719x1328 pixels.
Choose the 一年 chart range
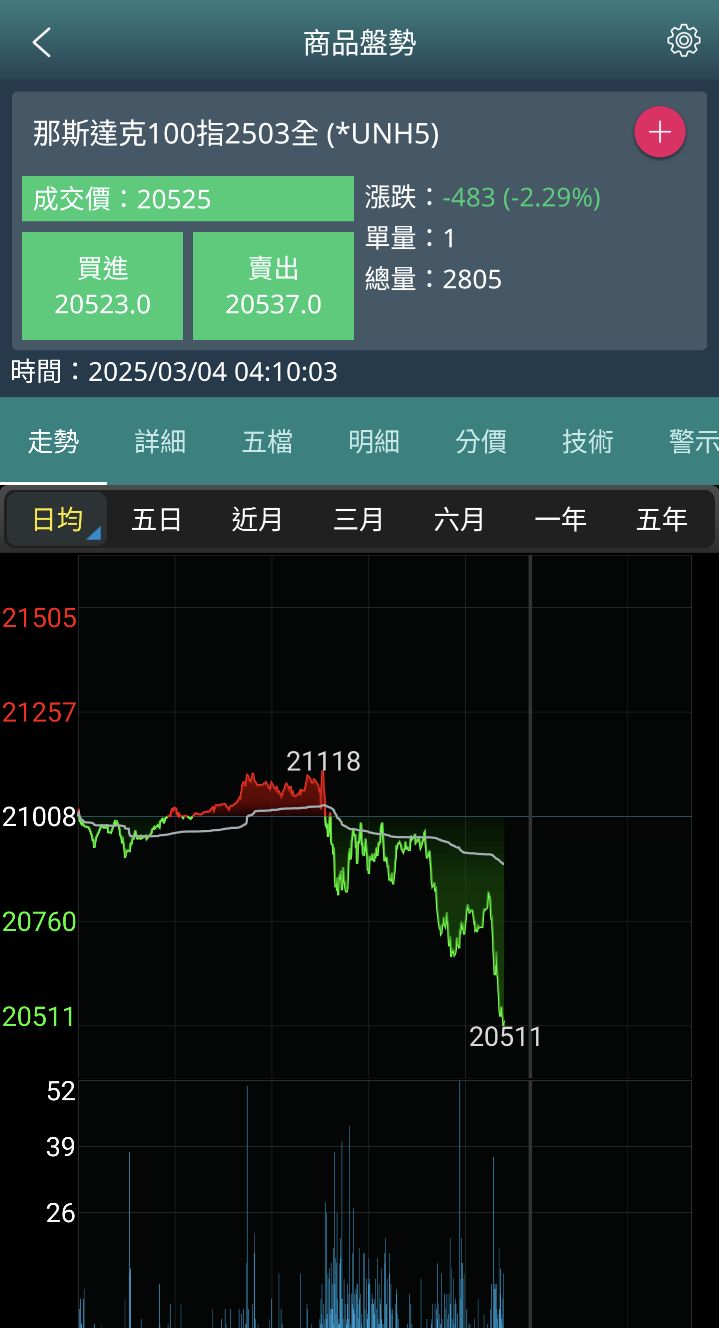(x=560, y=520)
